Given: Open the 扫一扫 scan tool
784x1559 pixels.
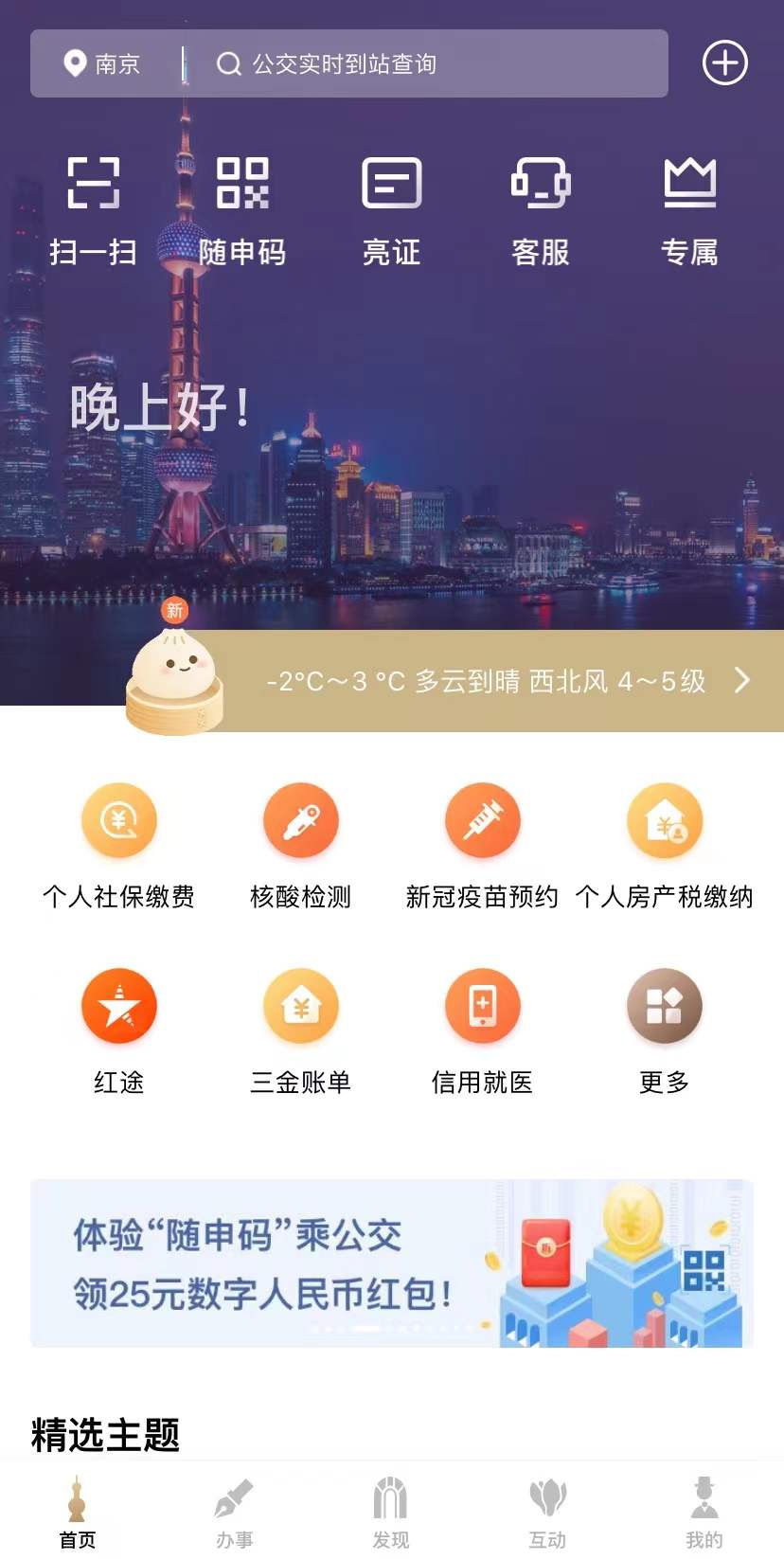Looking at the screenshot, I should [92, 208].
